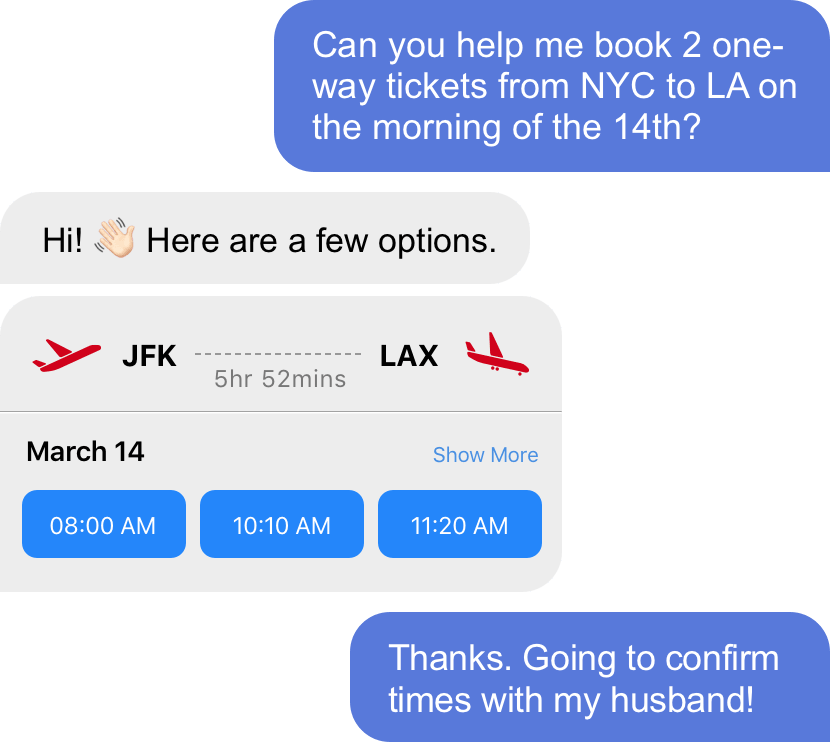
Task: Pick the 11:20 AM flight option
Action: (x=459, y=524)
